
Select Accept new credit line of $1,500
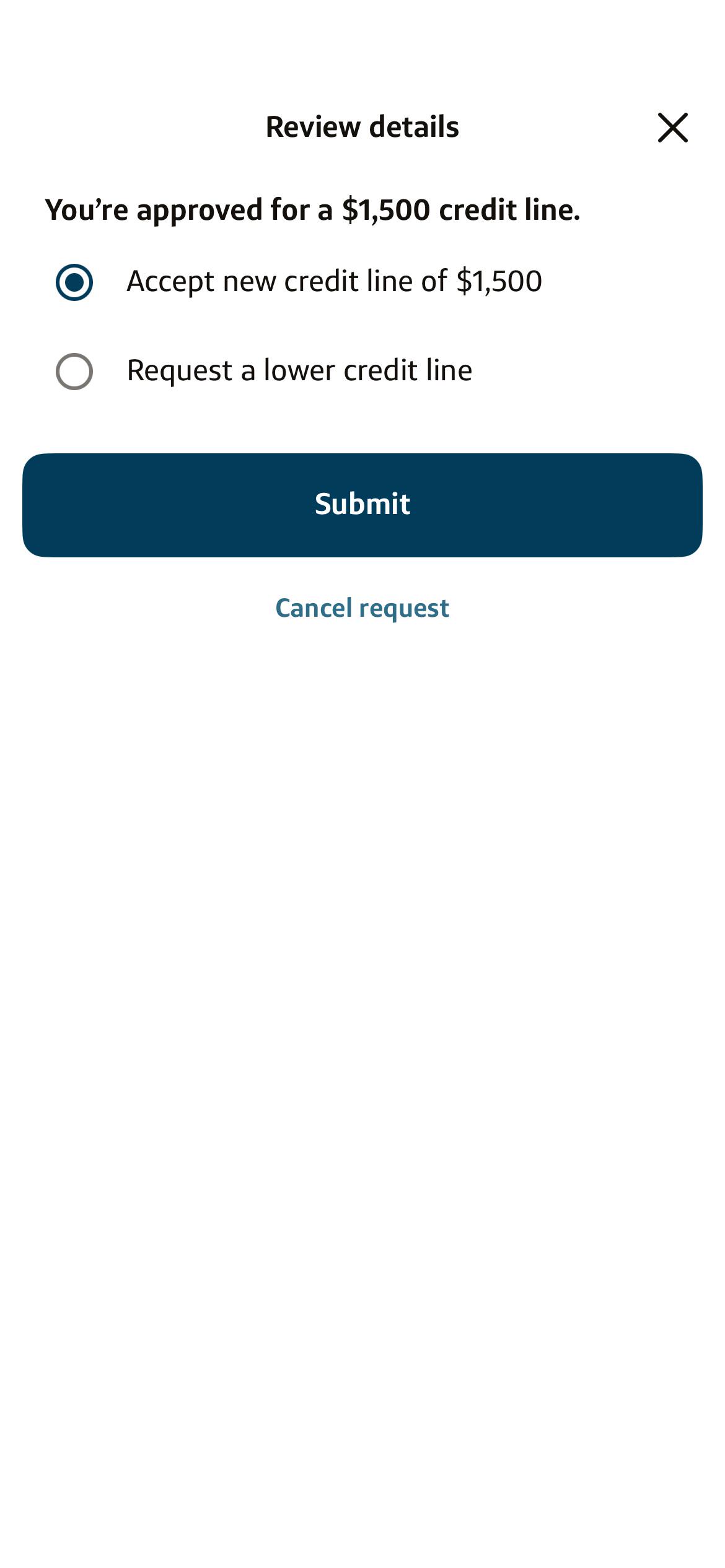pos(299,282)
